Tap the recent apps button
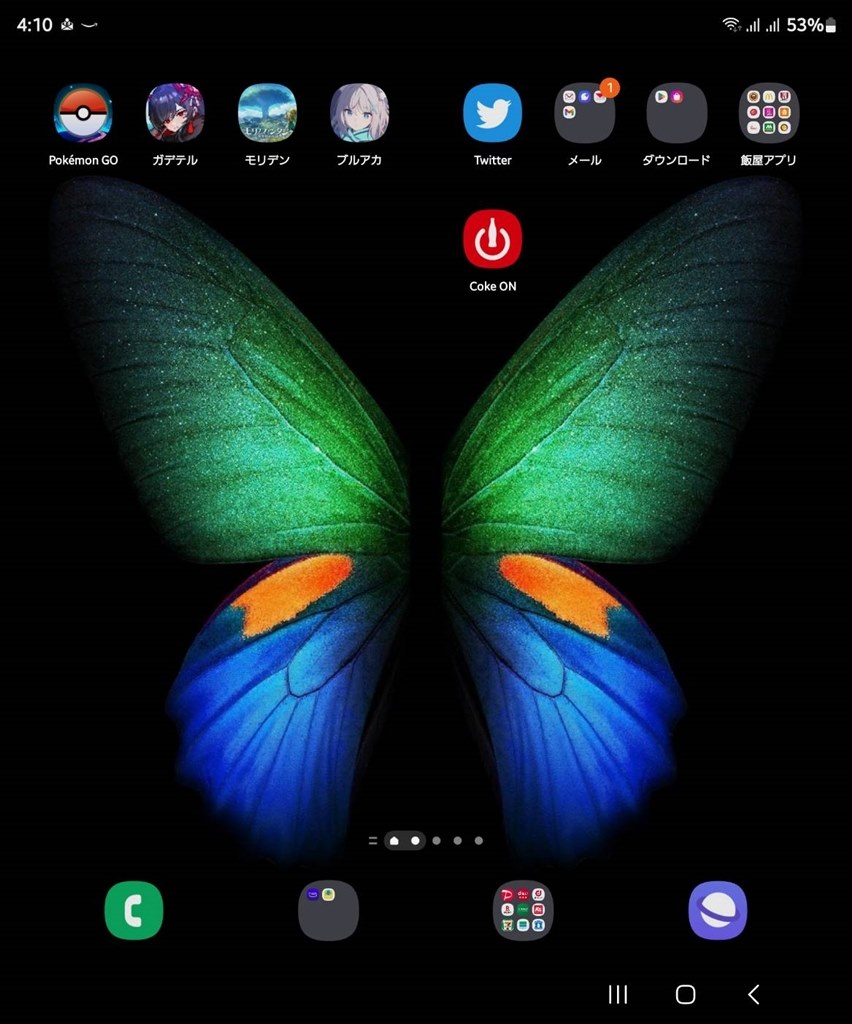The width and height of the screenshot is (852, 1024). [618, 994]
